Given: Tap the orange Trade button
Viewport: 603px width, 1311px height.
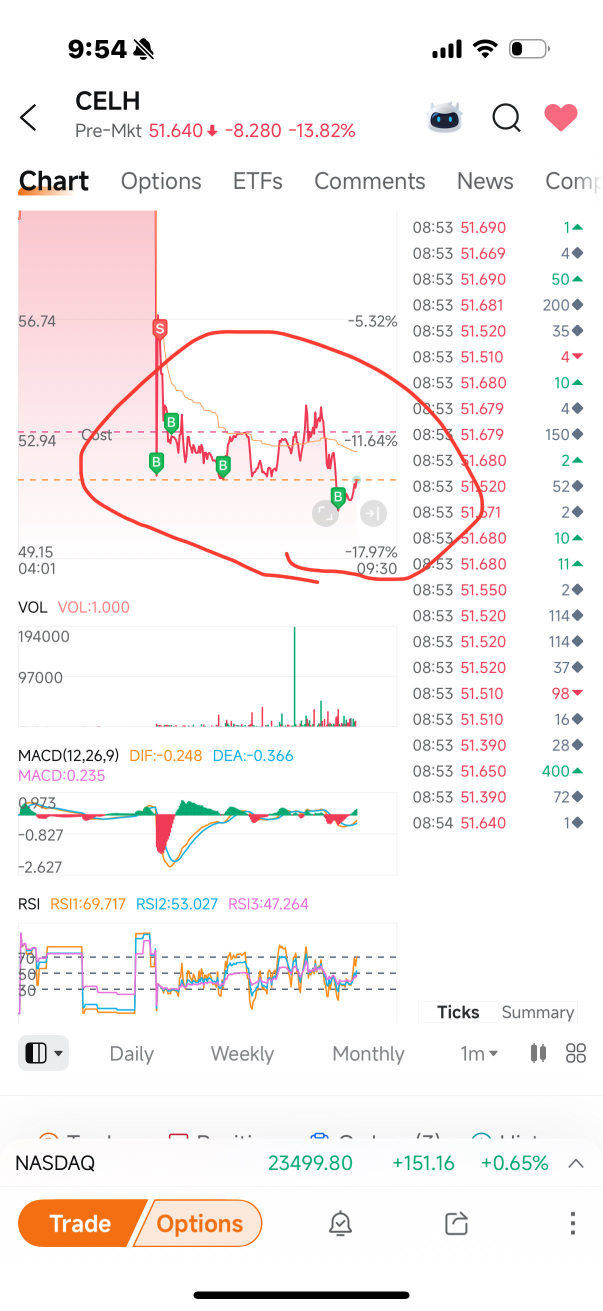Looking at the screenshot, I should (80, 1223).
